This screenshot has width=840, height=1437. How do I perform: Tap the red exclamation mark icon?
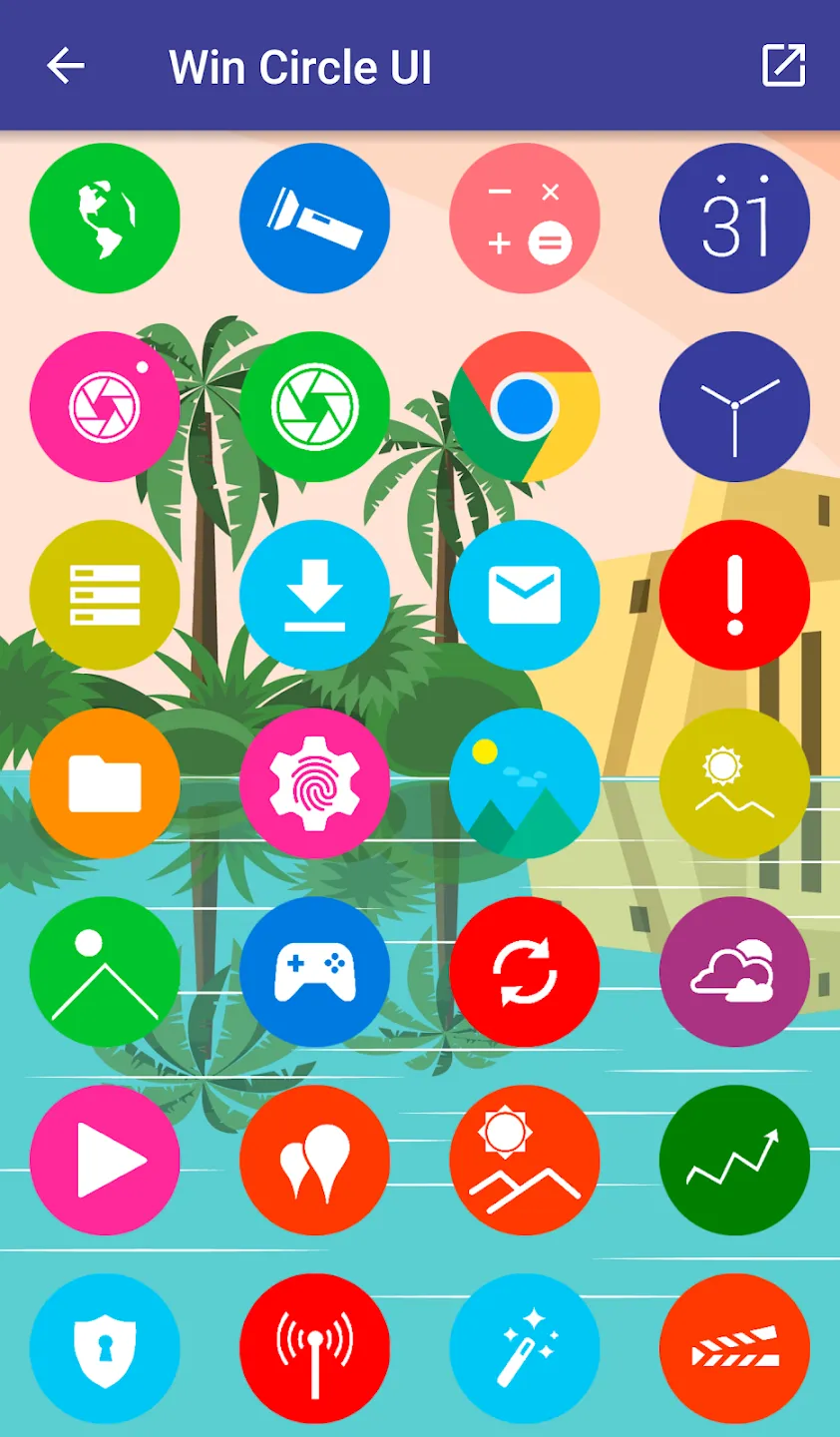tap(734, 596)
